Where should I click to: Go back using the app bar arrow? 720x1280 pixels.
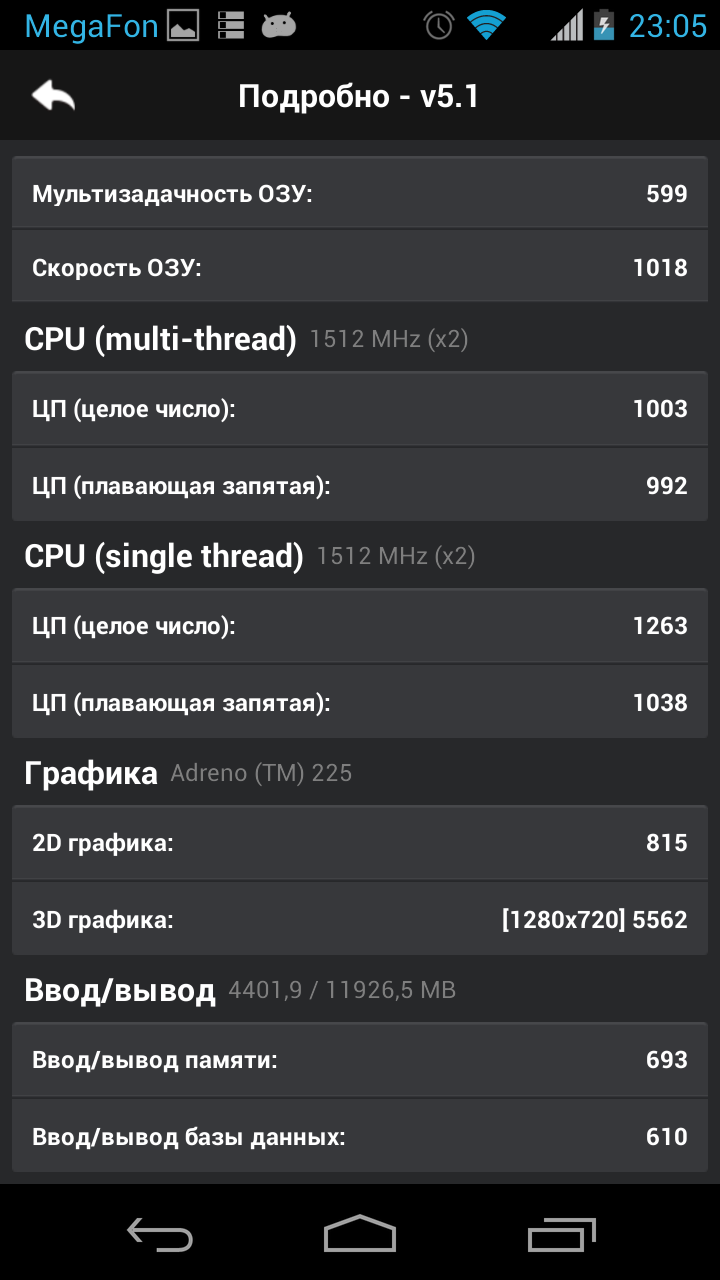click(x=54, y=96)
